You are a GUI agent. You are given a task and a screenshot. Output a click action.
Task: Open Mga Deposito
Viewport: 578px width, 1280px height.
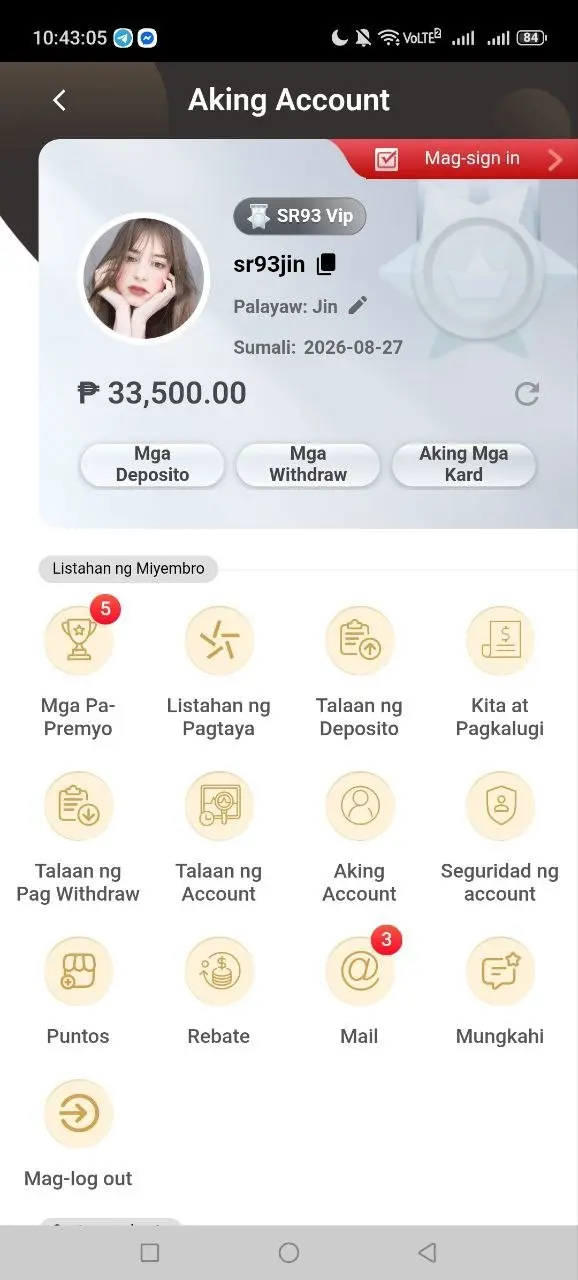(x=152, y=465)
